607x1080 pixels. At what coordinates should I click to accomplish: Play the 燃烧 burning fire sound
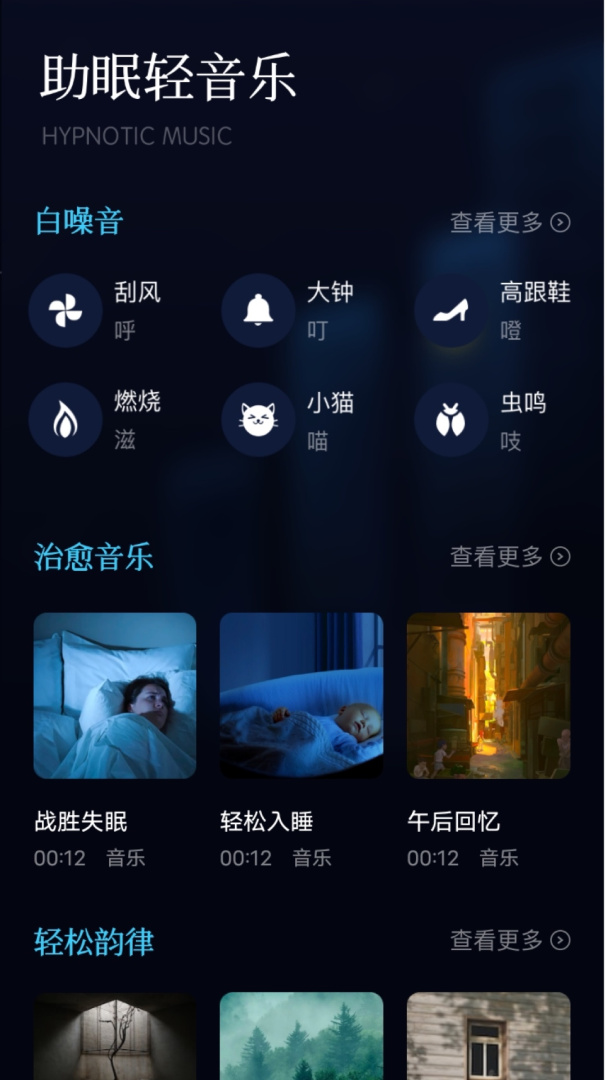66,420
